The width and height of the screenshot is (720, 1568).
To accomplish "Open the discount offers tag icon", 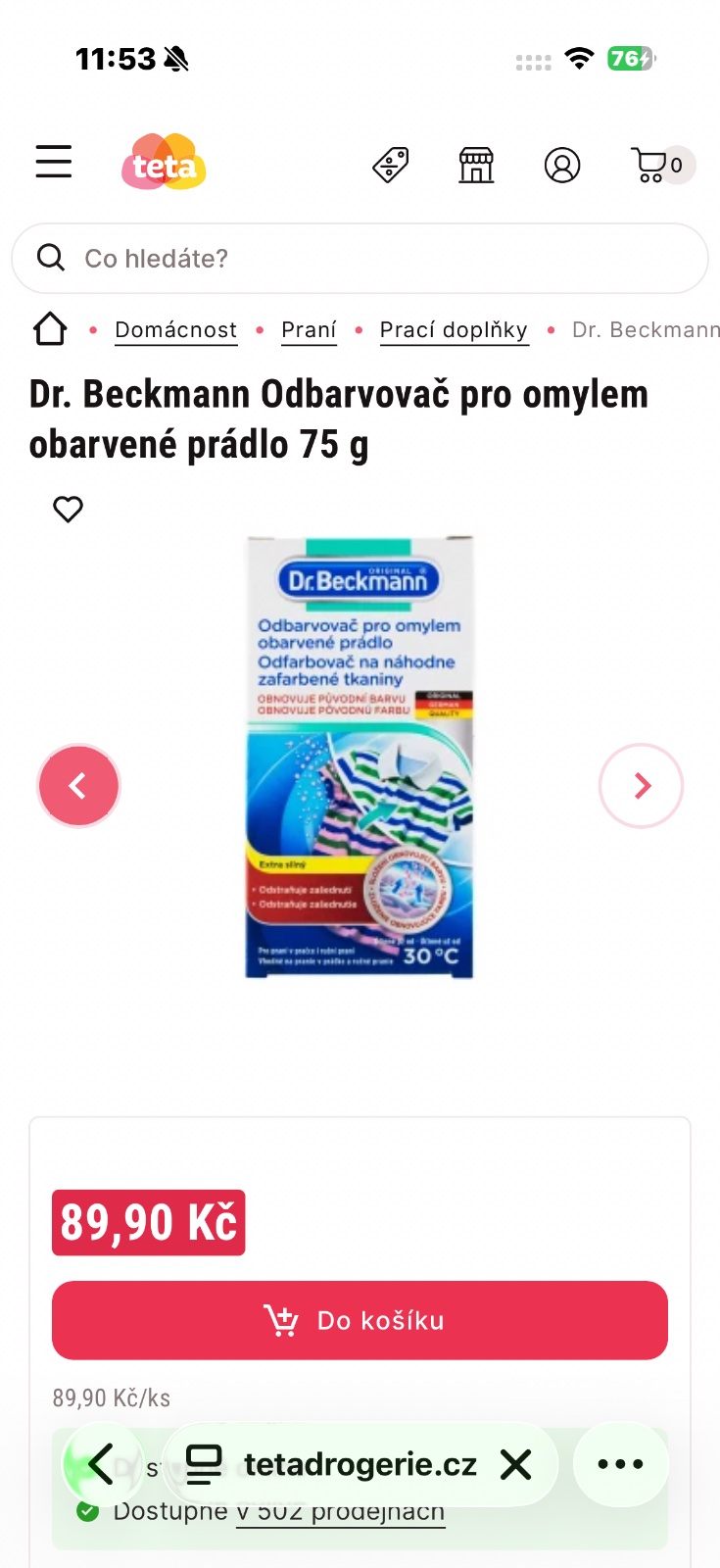I will click(x=391, y=165).
